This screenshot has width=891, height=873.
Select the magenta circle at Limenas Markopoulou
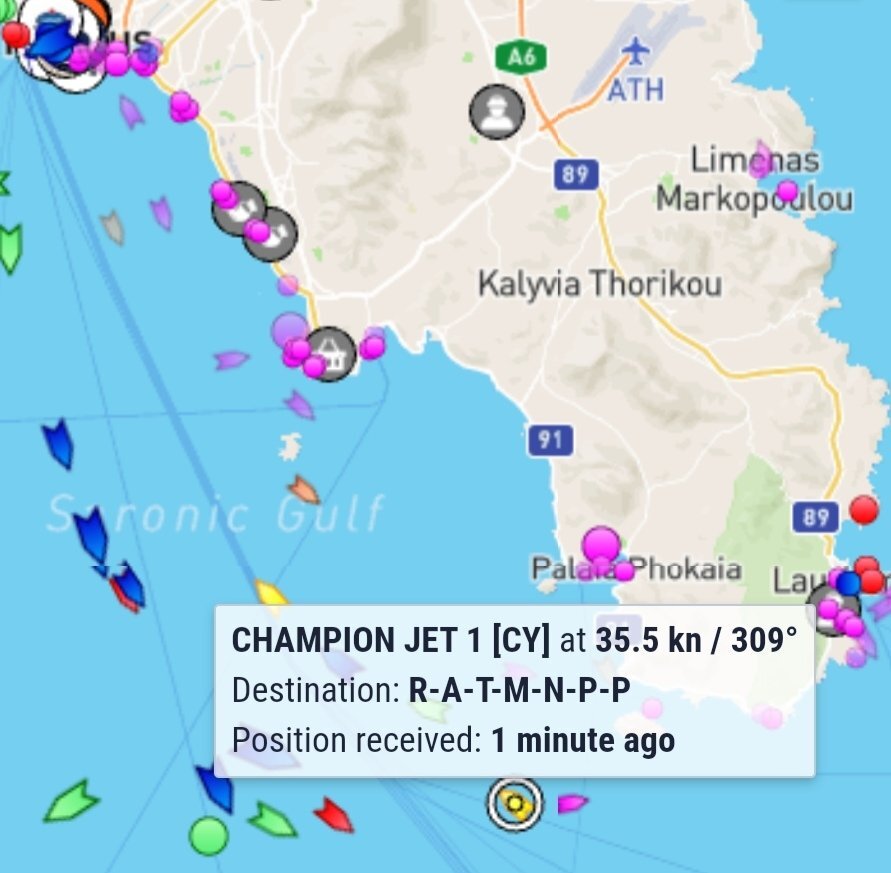point(787,190)
